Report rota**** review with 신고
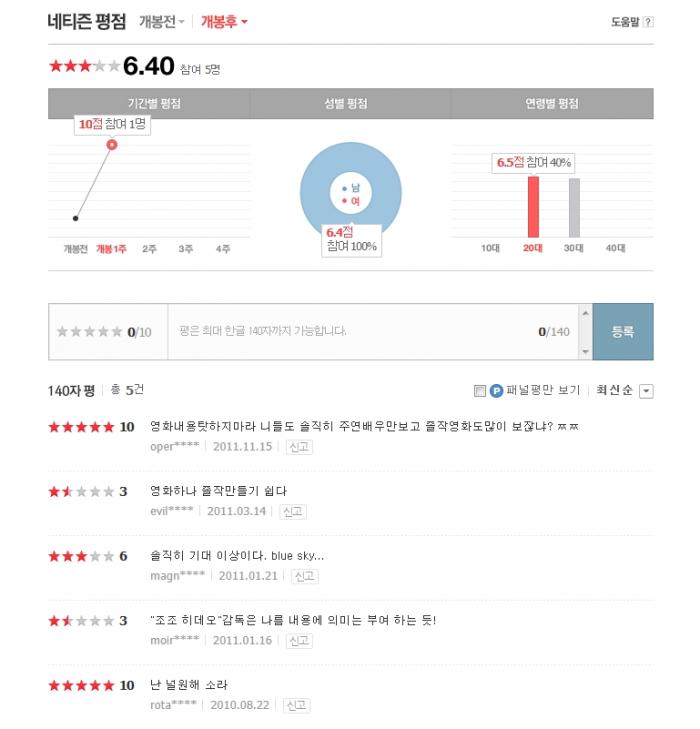 (296, 705)
